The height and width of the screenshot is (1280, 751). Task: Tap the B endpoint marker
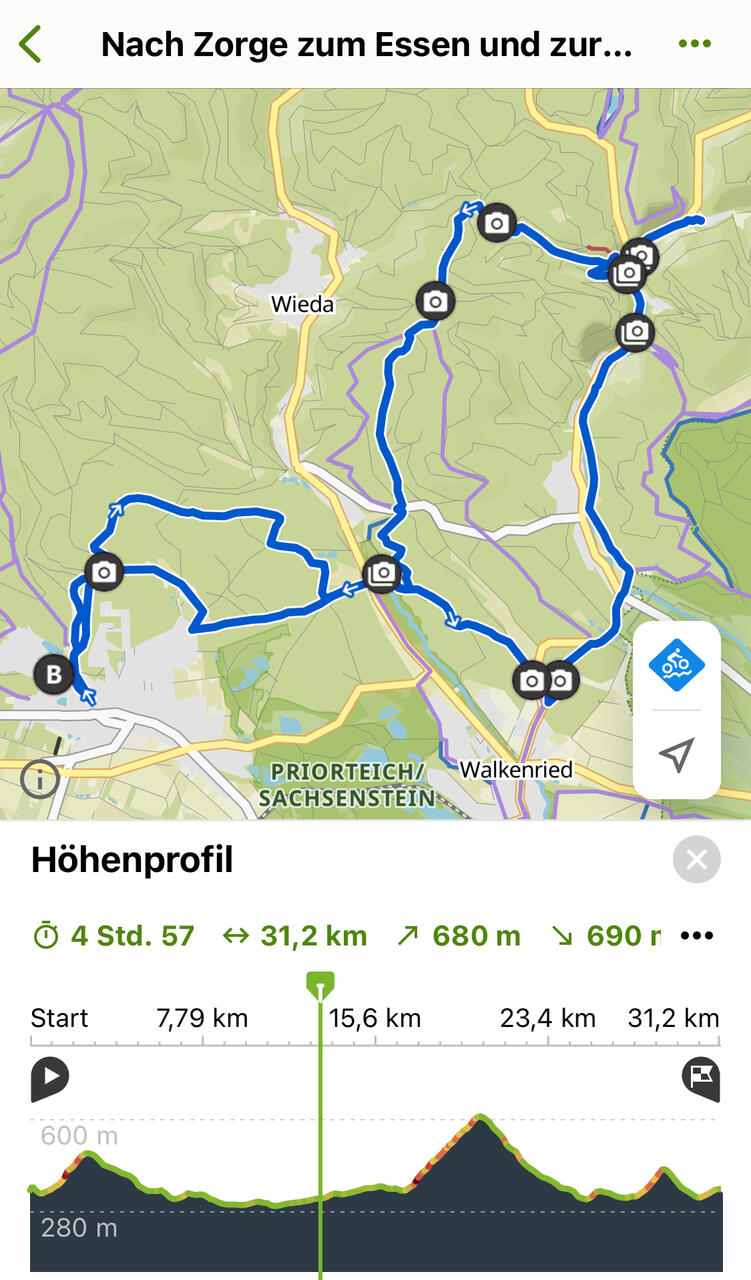point(54,675)
